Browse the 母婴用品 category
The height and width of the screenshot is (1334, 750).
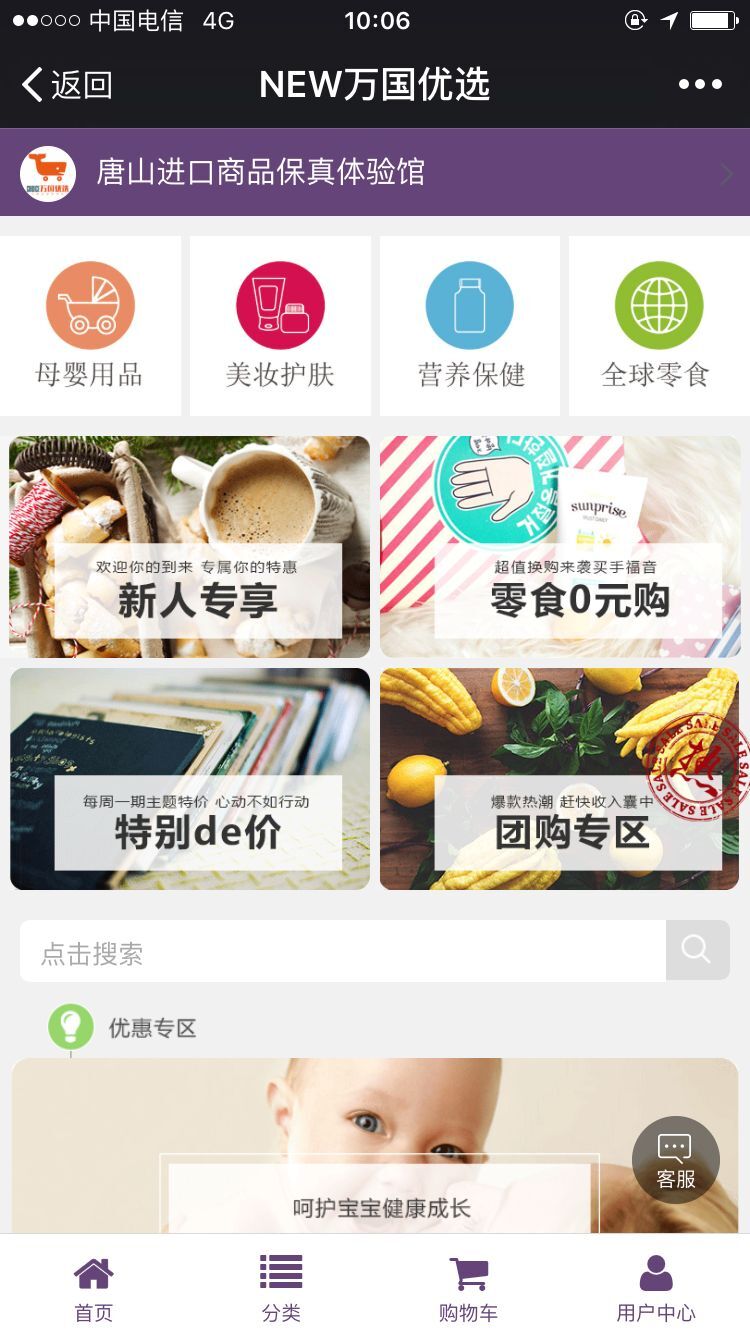90,326
